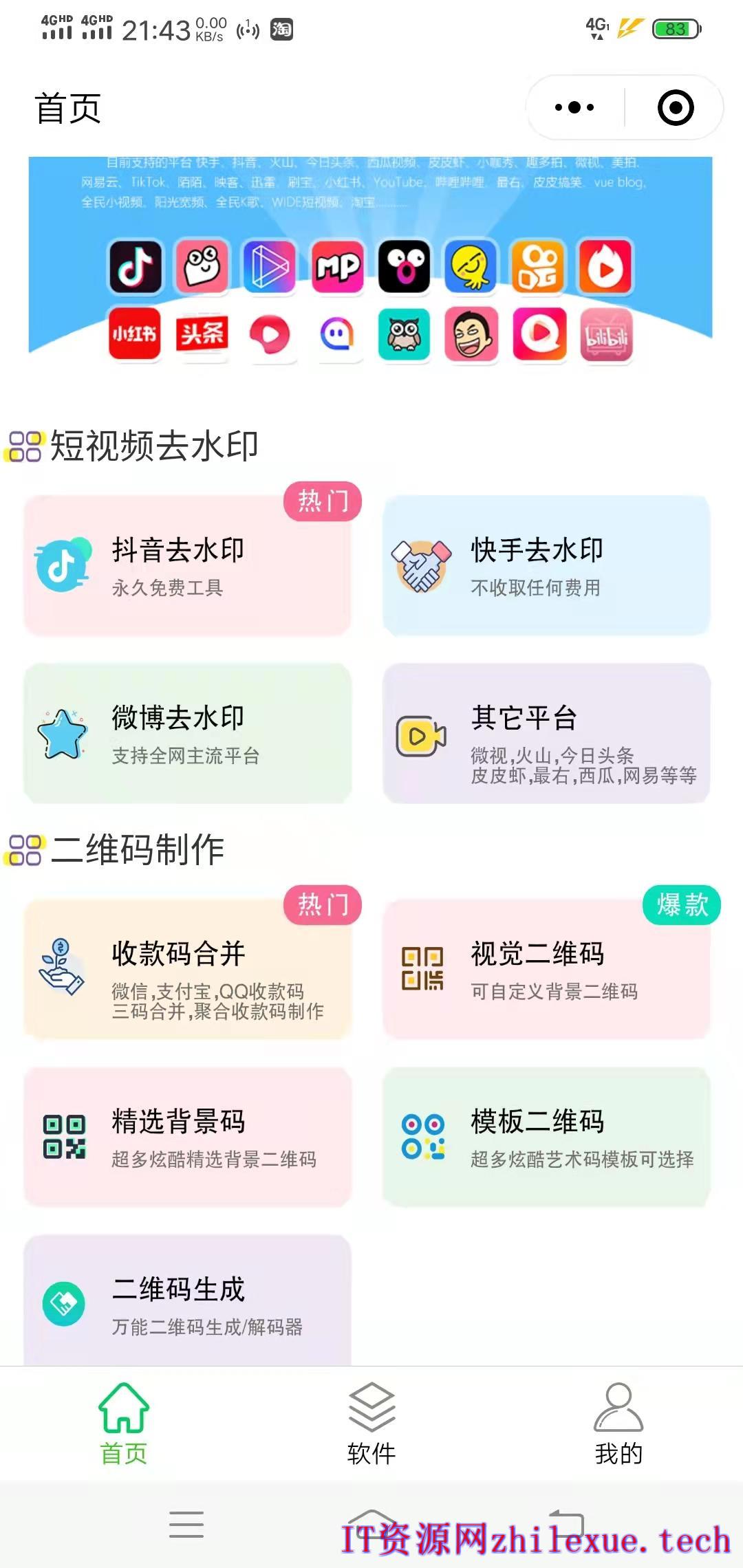This screenshot has width=743, height=1568.
Task: Open 二维码生成 generator
Action: (187, 1303)
